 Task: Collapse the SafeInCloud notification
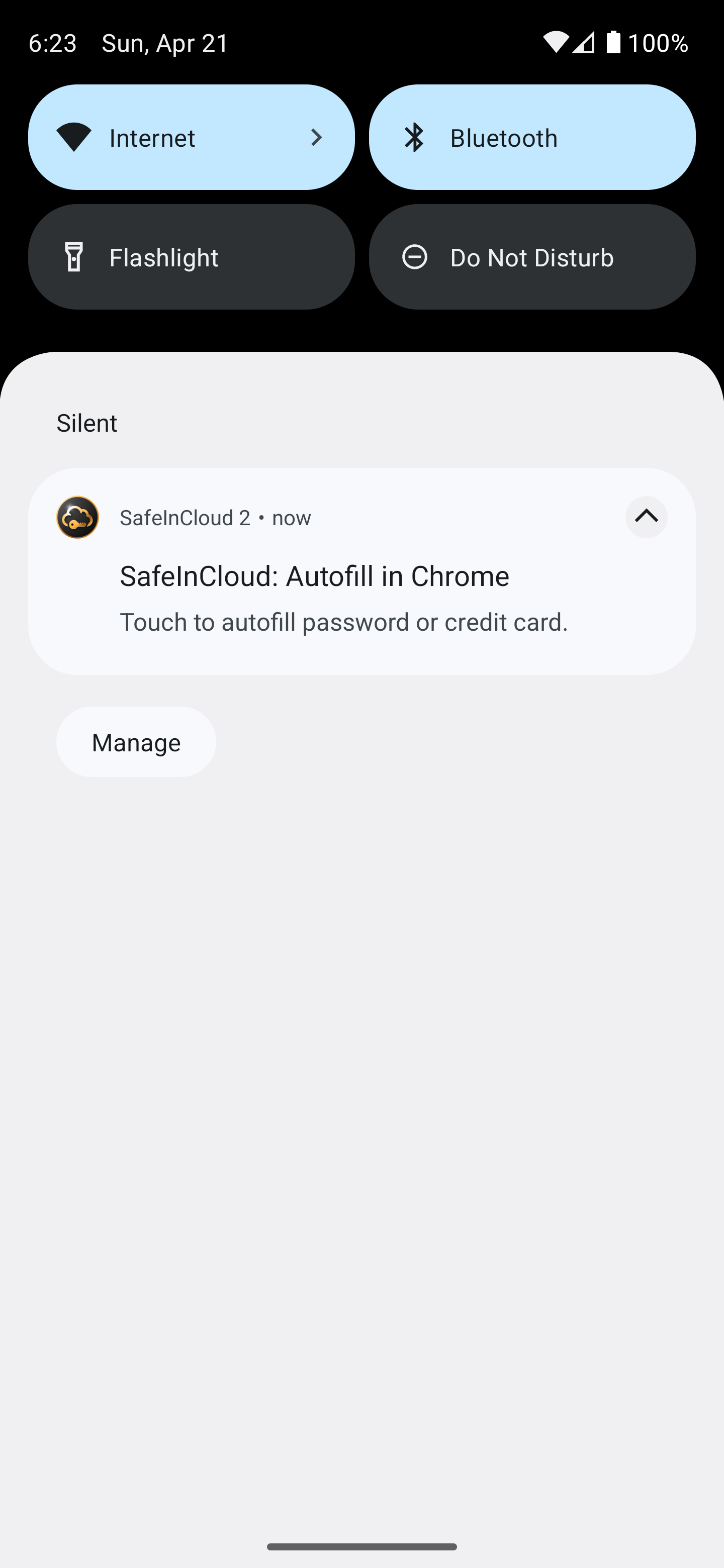click(x=646, y=517)
